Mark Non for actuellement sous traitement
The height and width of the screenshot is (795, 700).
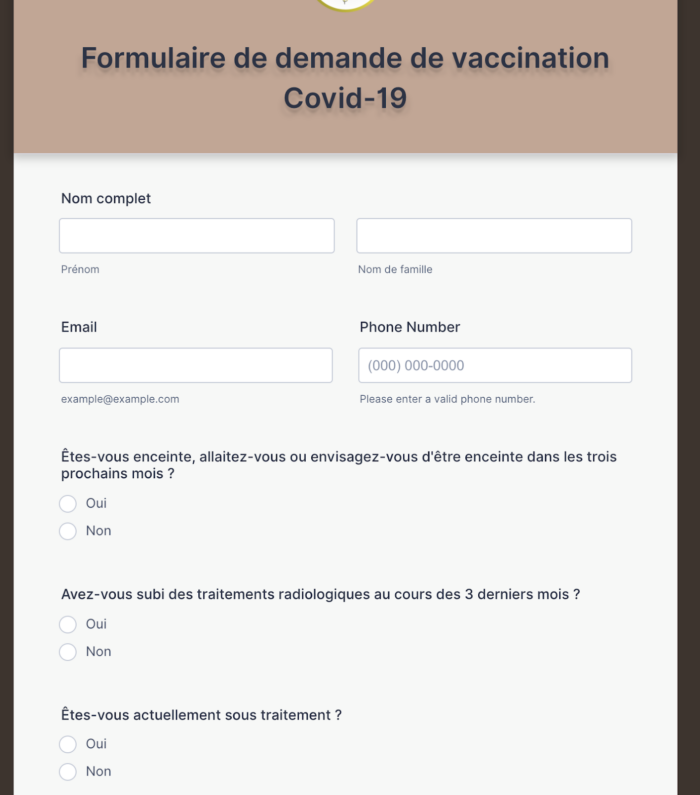click(x=68, y=772)
